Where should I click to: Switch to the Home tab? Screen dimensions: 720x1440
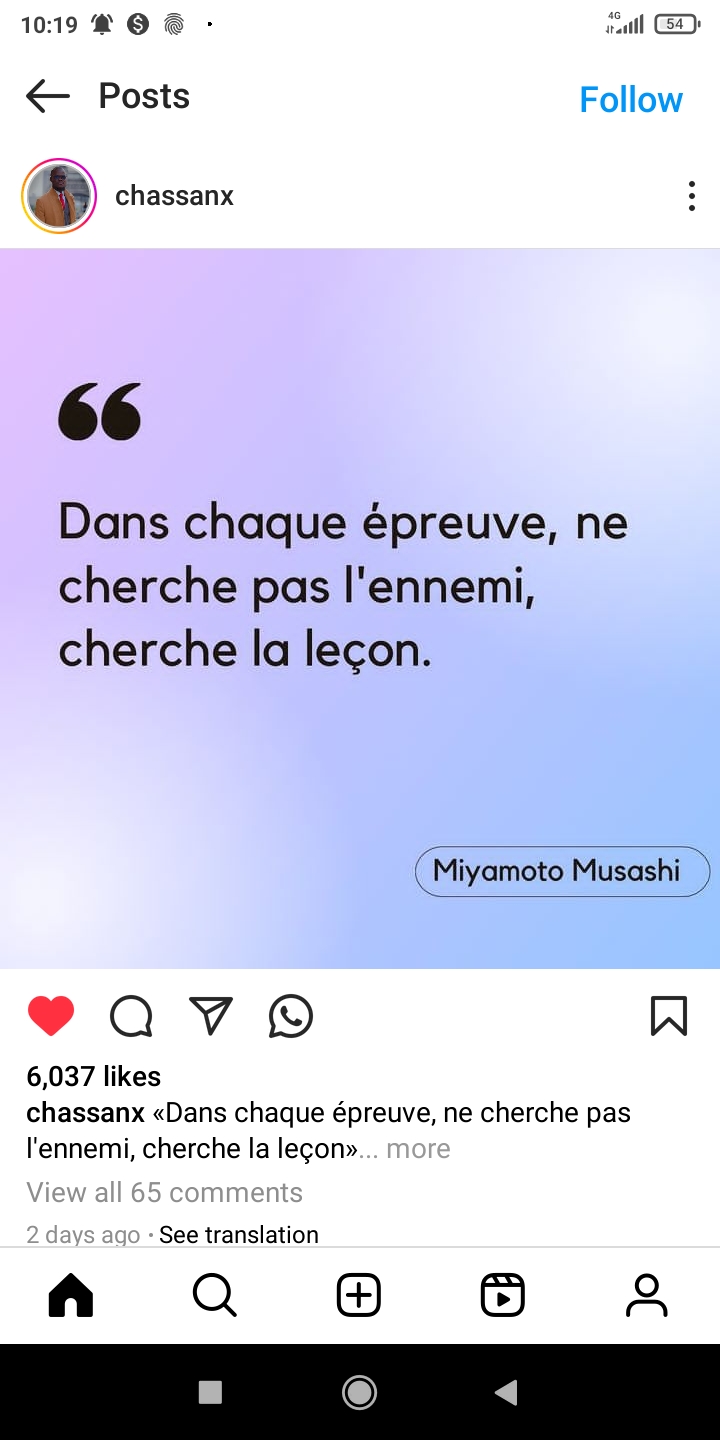(71, 1296)
